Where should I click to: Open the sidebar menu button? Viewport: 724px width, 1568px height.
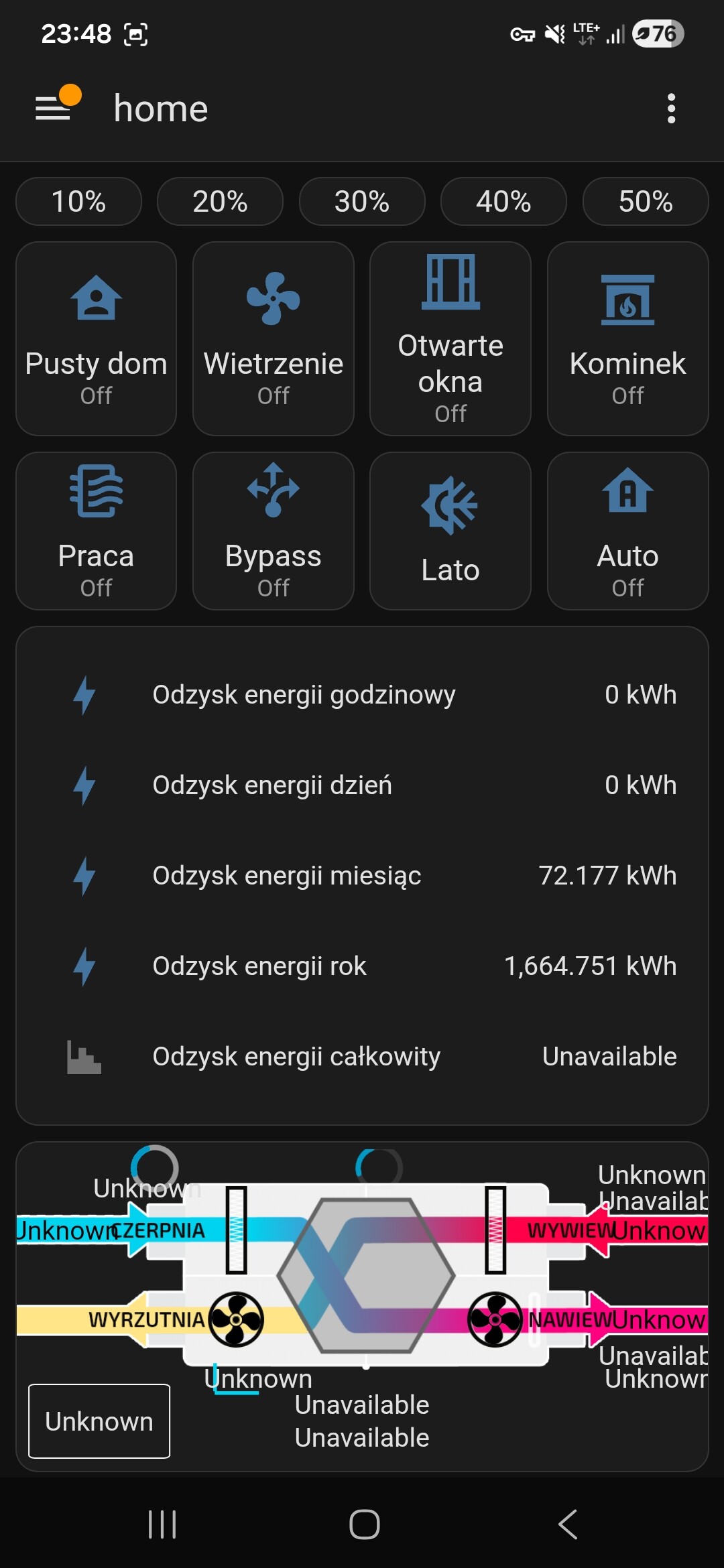click(x=54, y=108)
